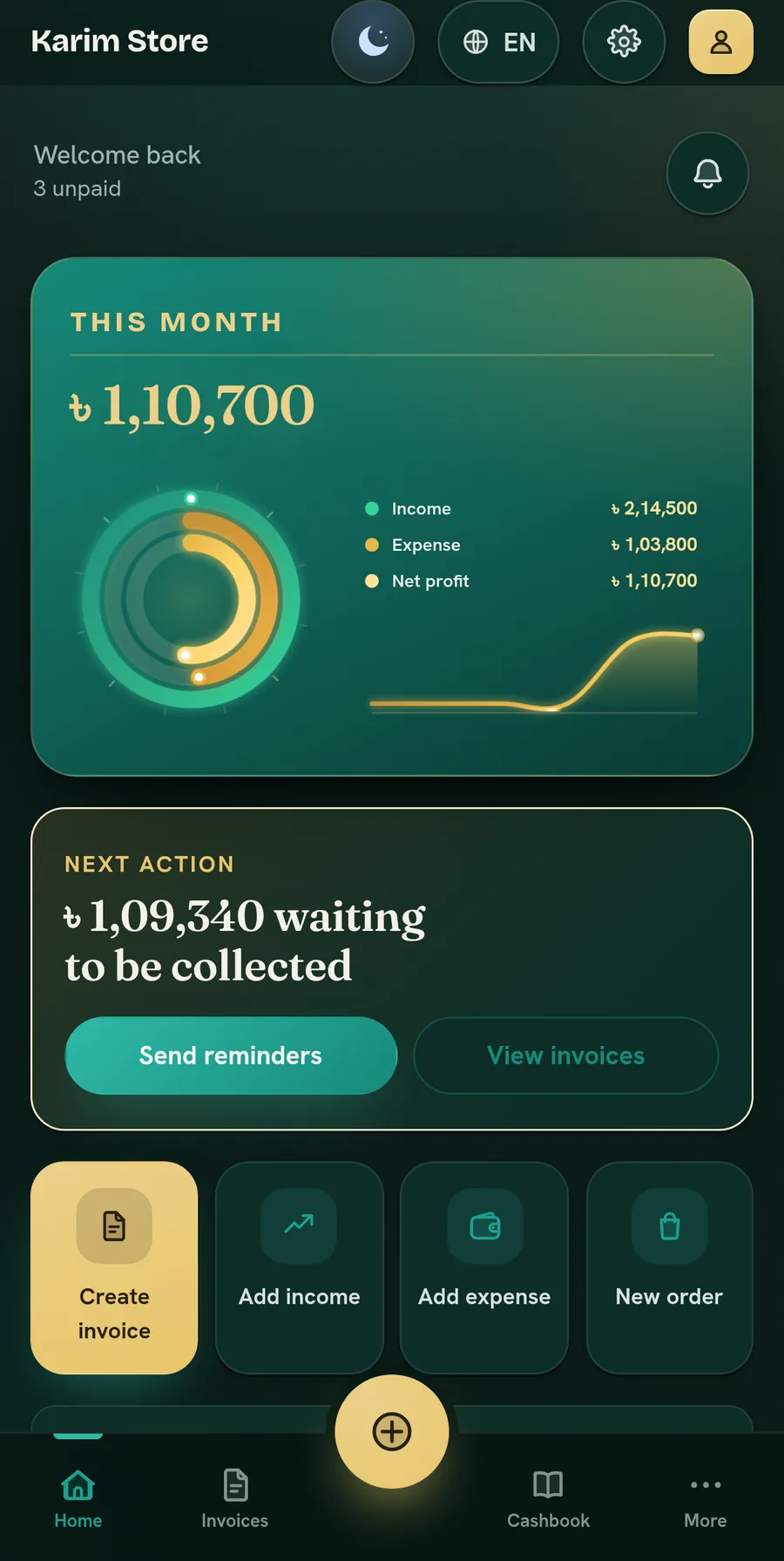Tap the Add income shortcut

point(300,1267)
